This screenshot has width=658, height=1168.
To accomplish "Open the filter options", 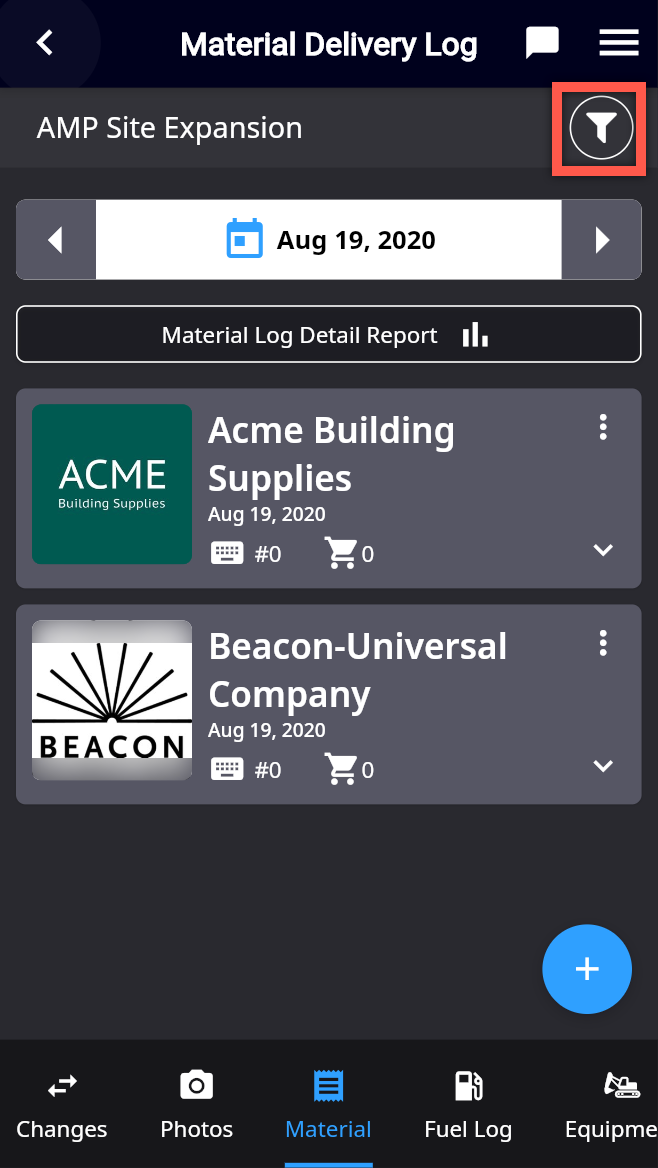I will pos(601,128).
